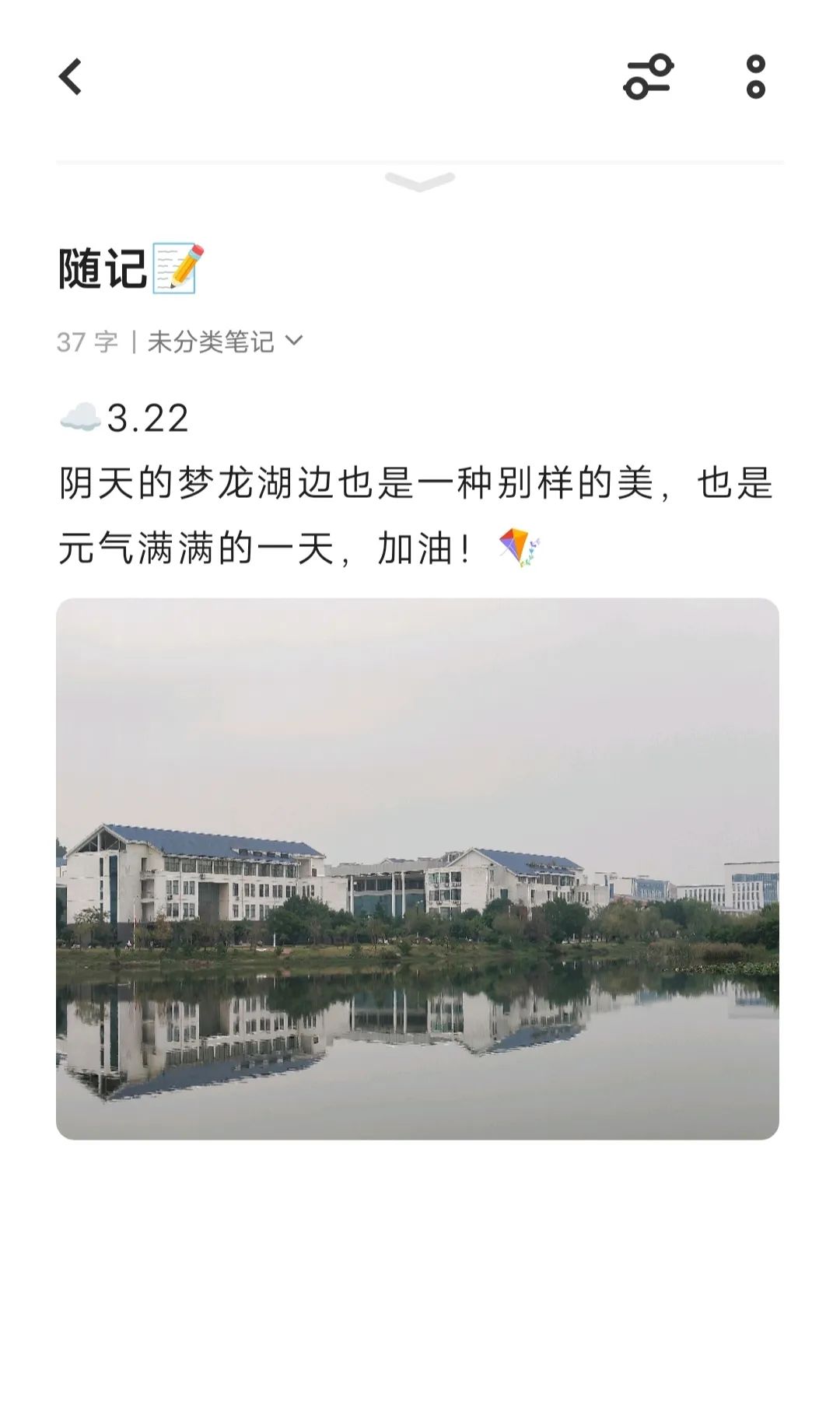Open the three-dot overflow menu
This screenshot has width=840, height=1412.
755,77
